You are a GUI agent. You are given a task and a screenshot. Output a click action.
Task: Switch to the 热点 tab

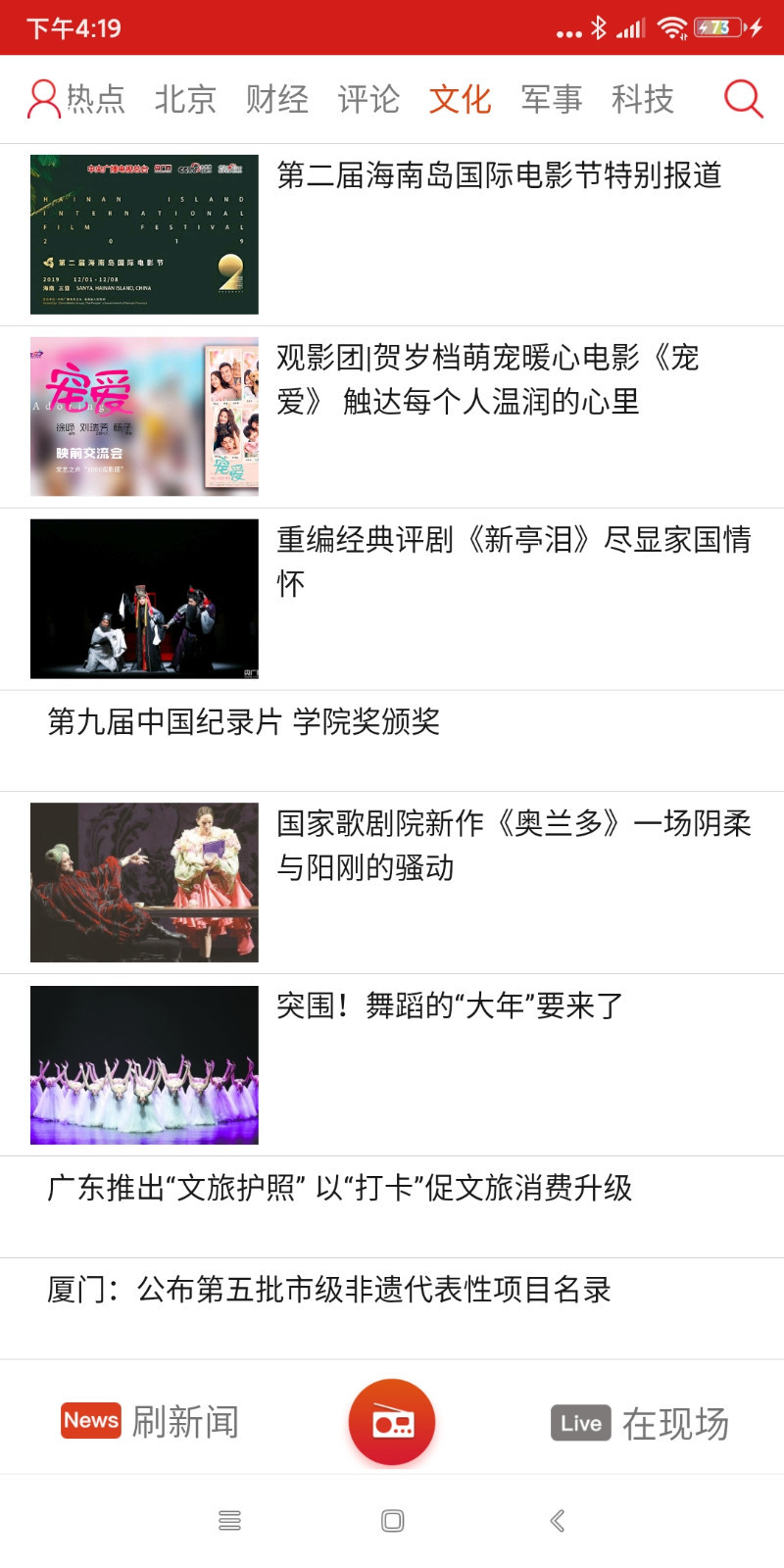(x=96, y=98)
